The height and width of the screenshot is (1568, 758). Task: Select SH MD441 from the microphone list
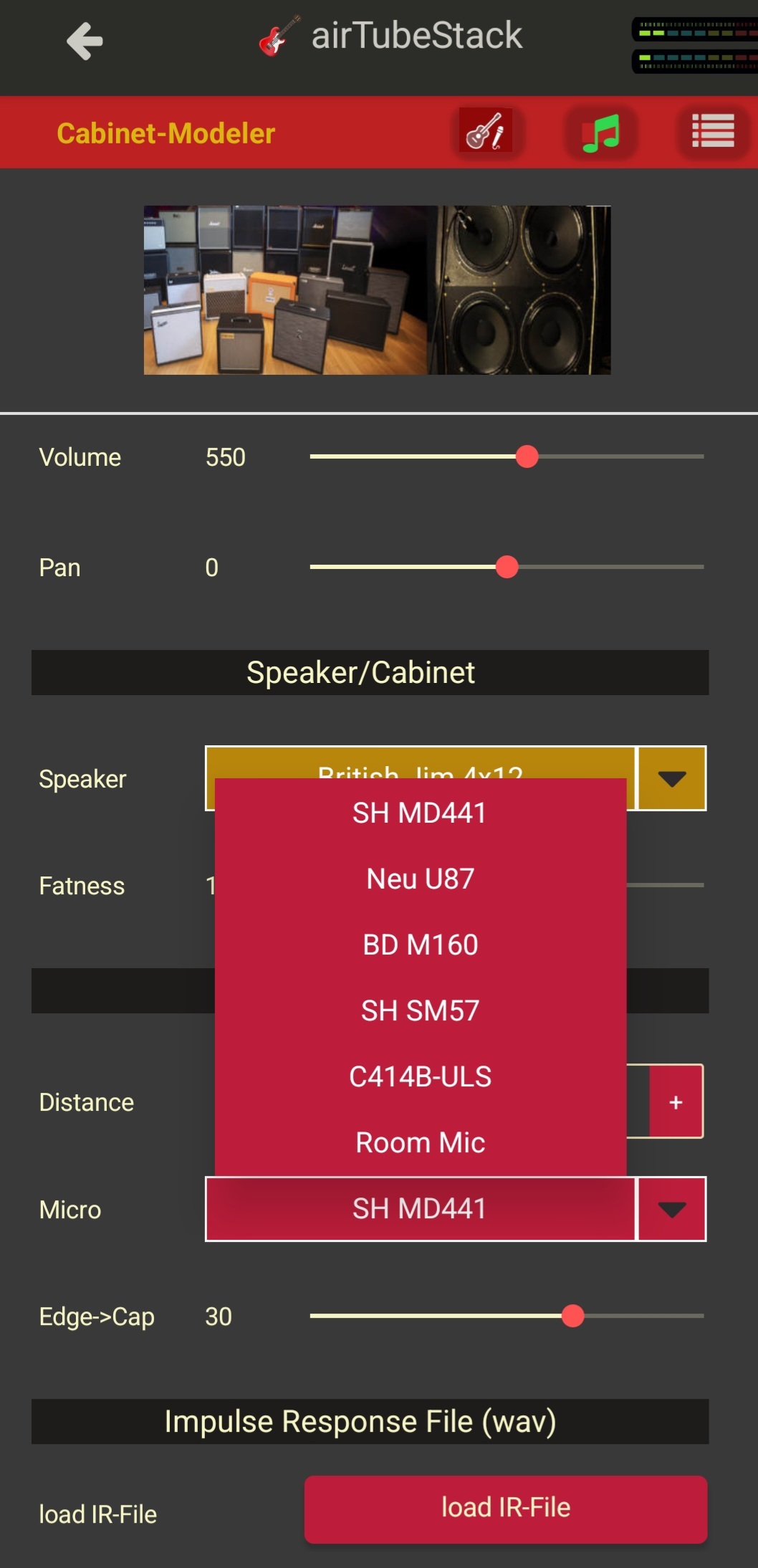pos(420,813)
